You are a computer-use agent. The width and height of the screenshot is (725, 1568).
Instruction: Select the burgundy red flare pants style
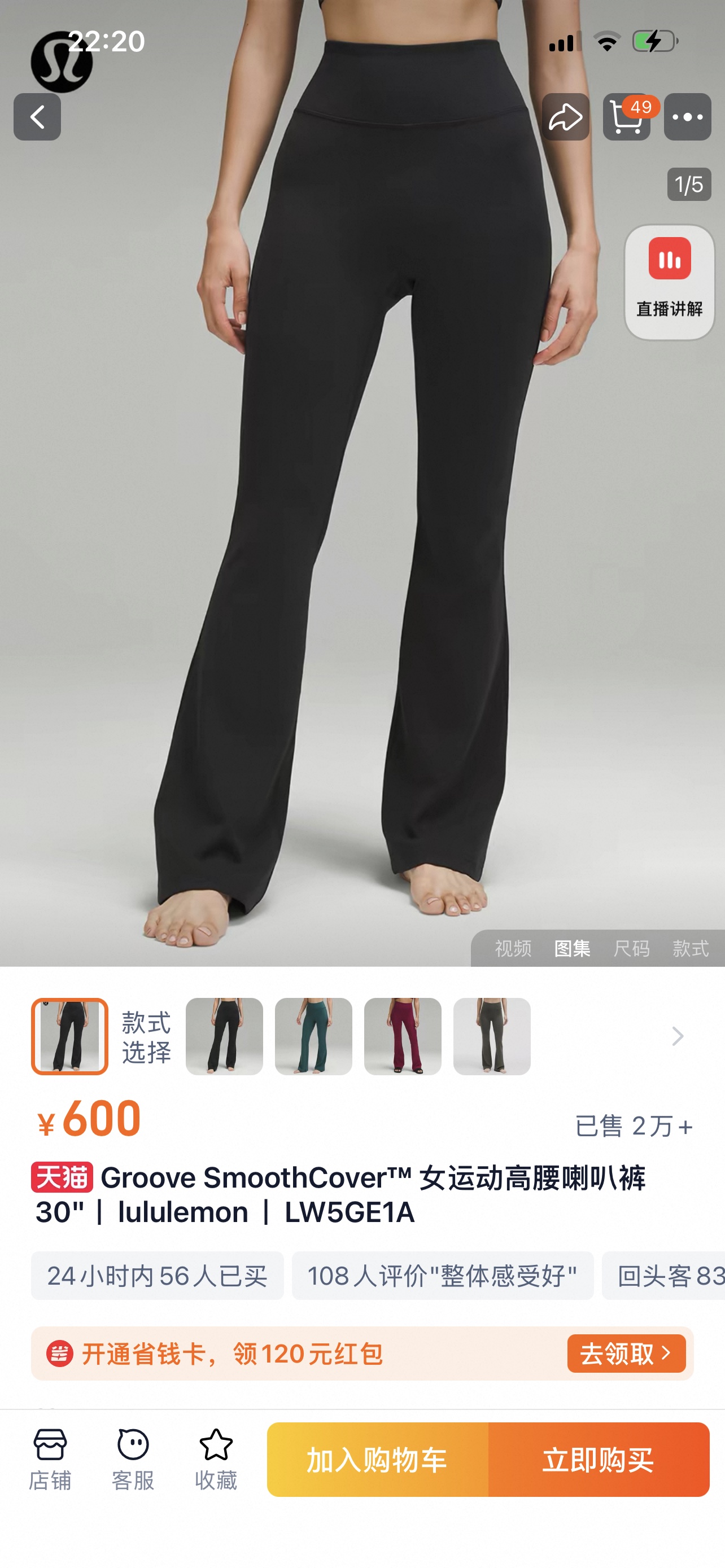403,1036
